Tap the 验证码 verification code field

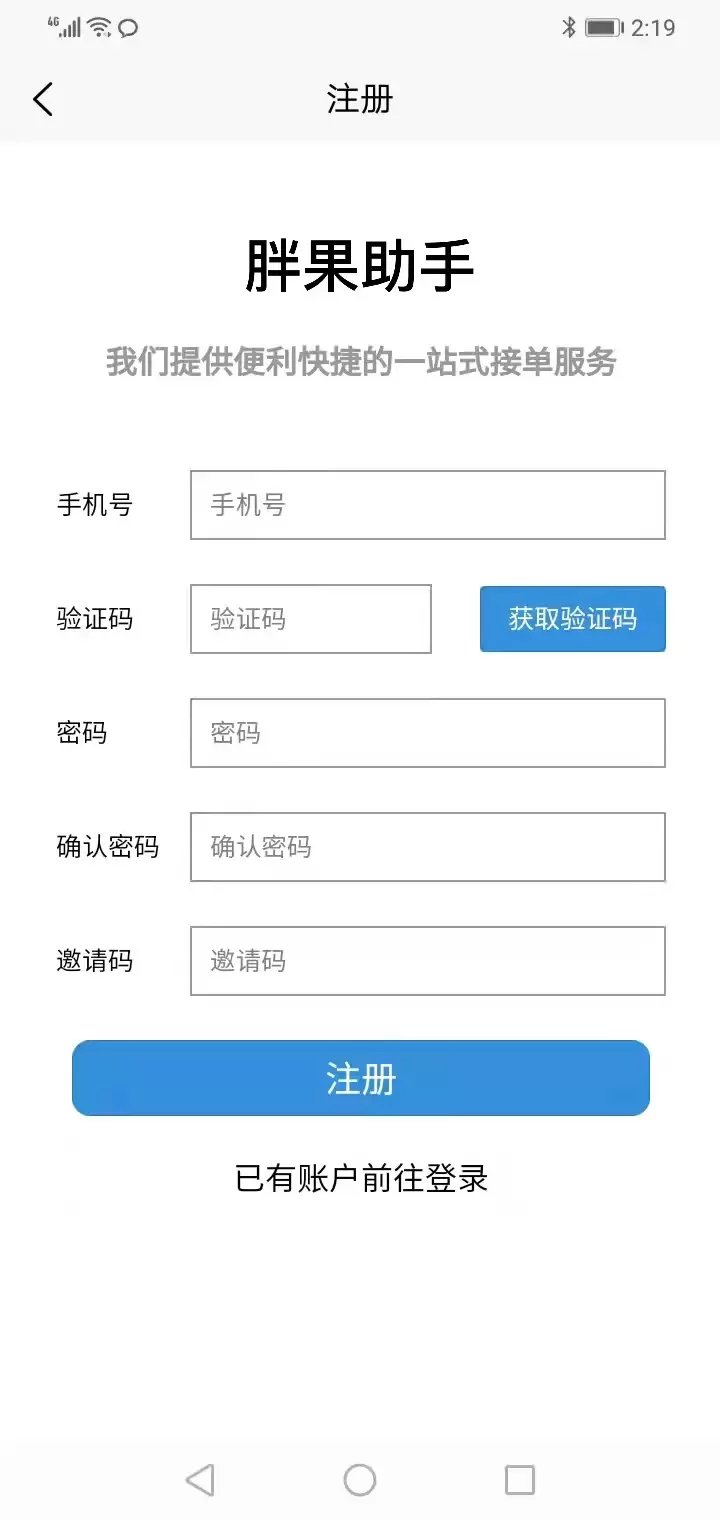coord(310,619)
